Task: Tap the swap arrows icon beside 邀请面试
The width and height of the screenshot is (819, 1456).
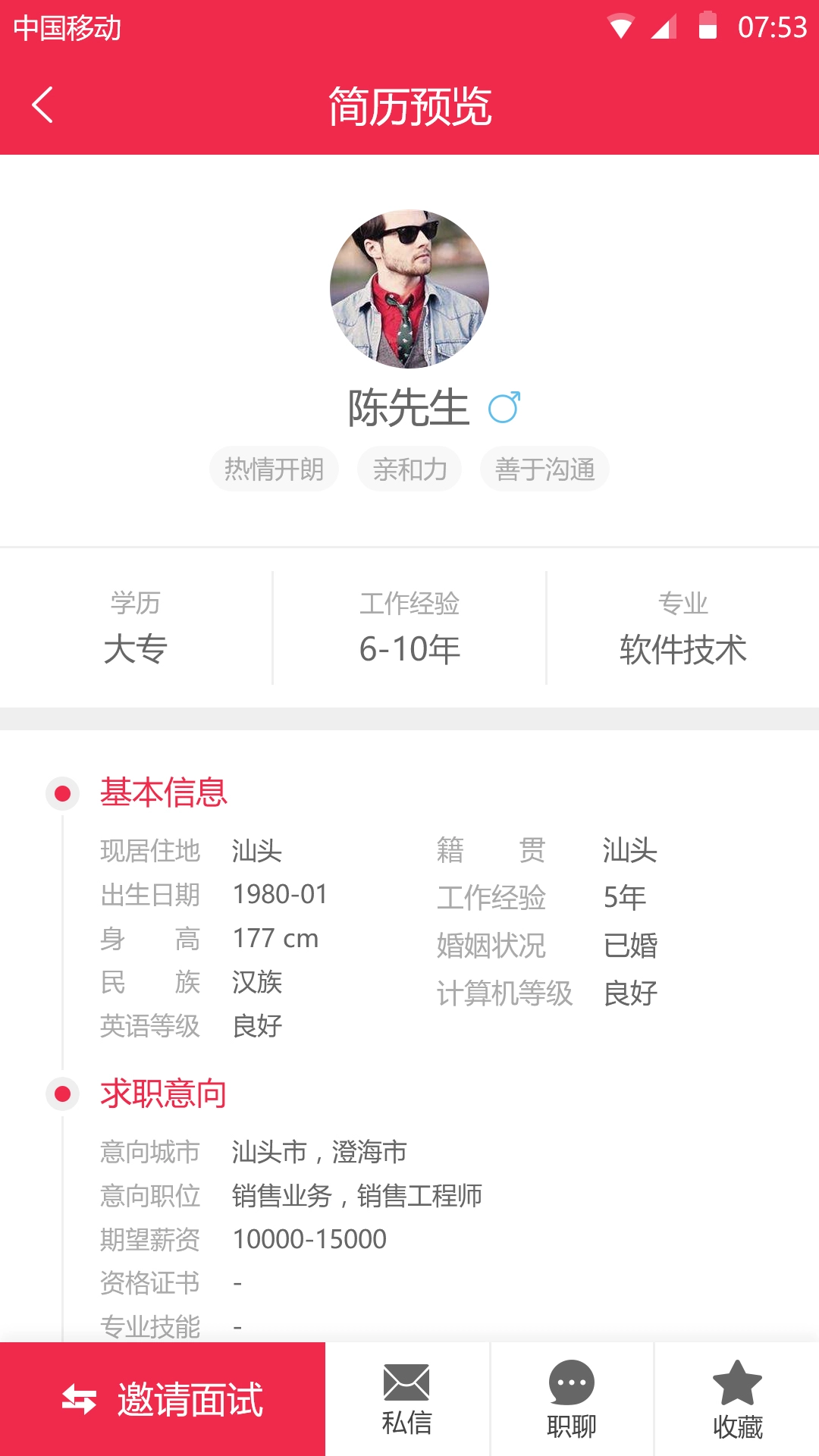Action: tap(80, 1399)
